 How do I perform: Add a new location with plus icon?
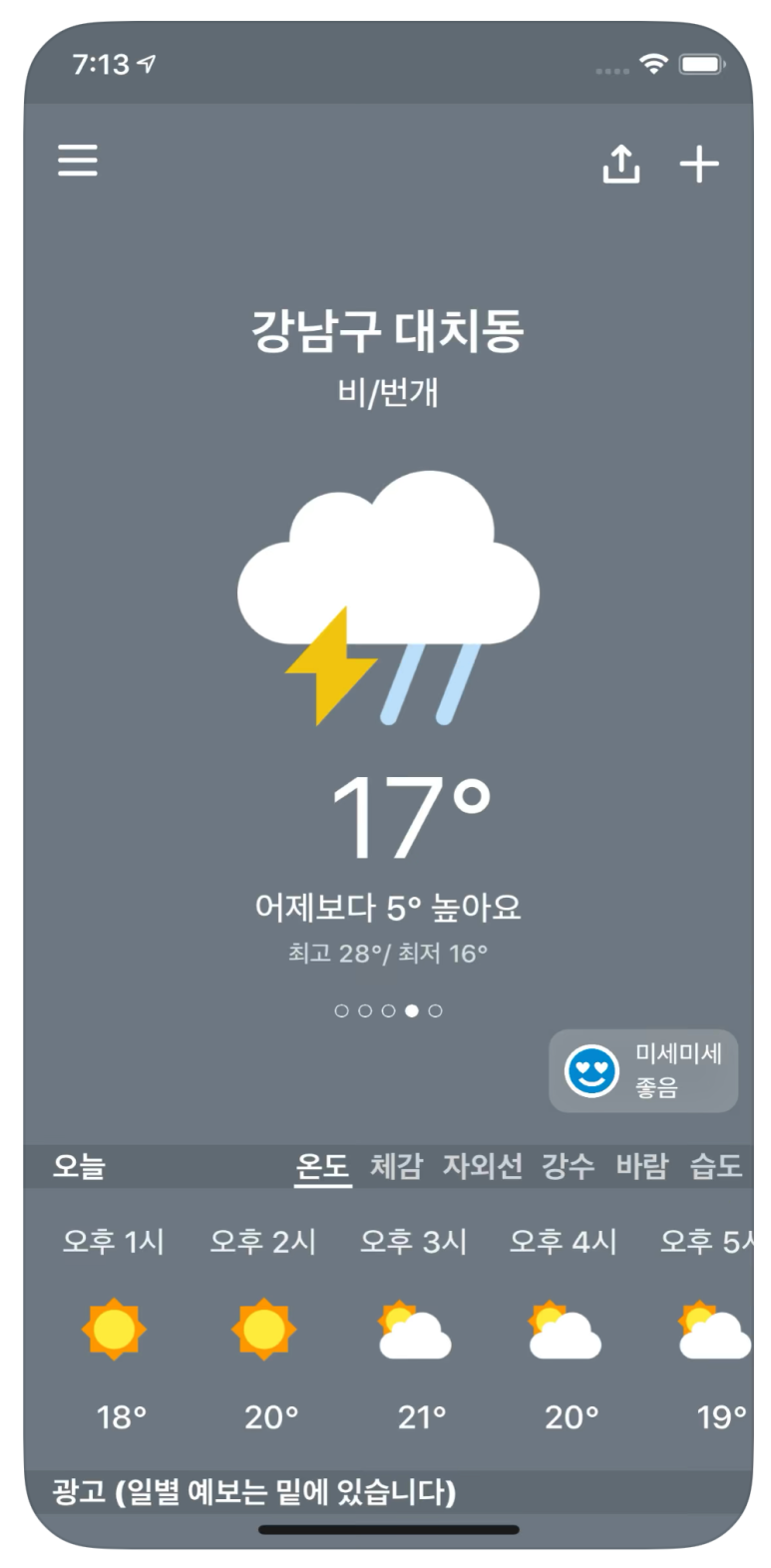[699, 164]
